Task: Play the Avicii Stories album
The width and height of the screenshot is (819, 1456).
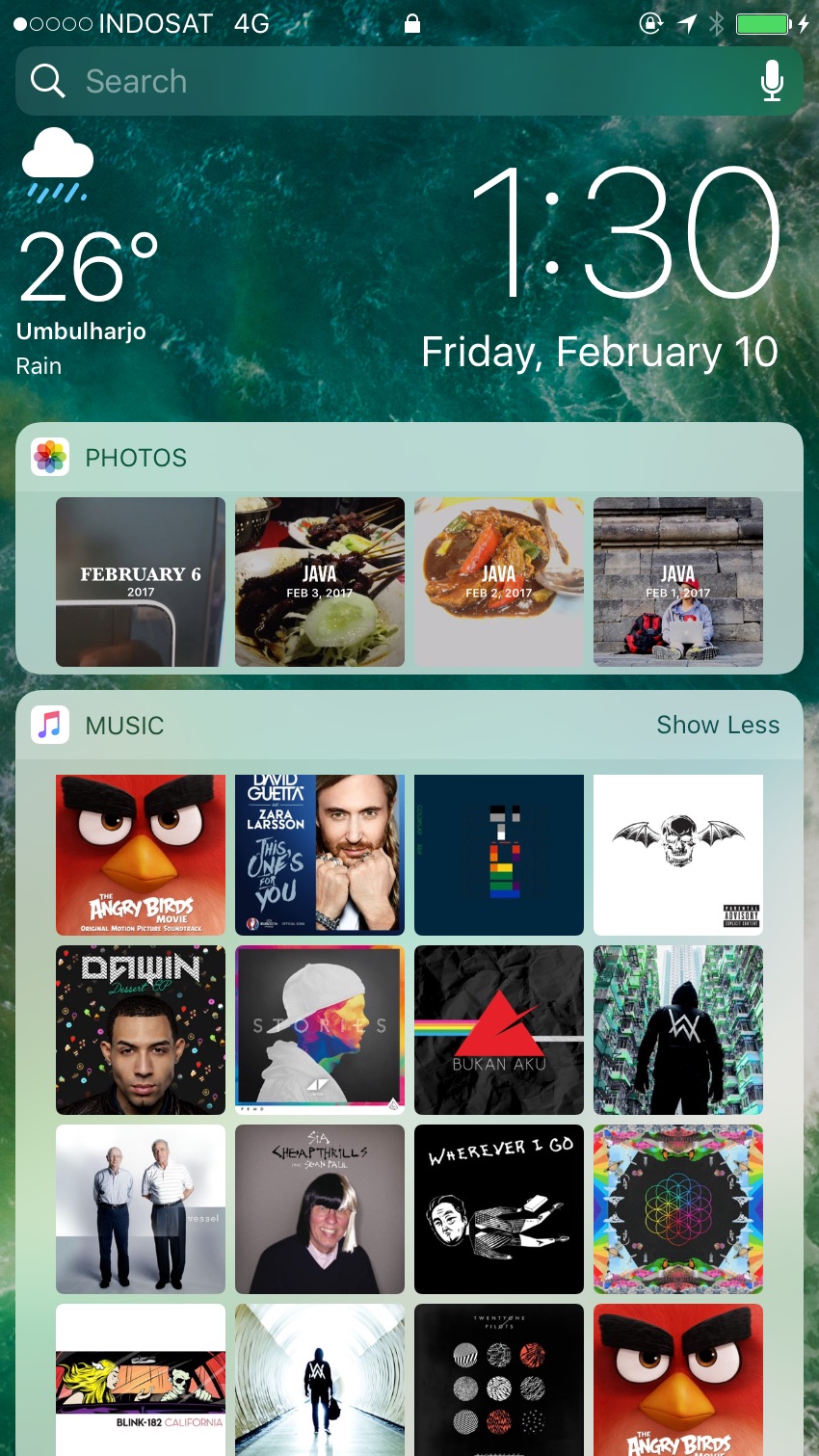Action: [x=320, y=1030]
